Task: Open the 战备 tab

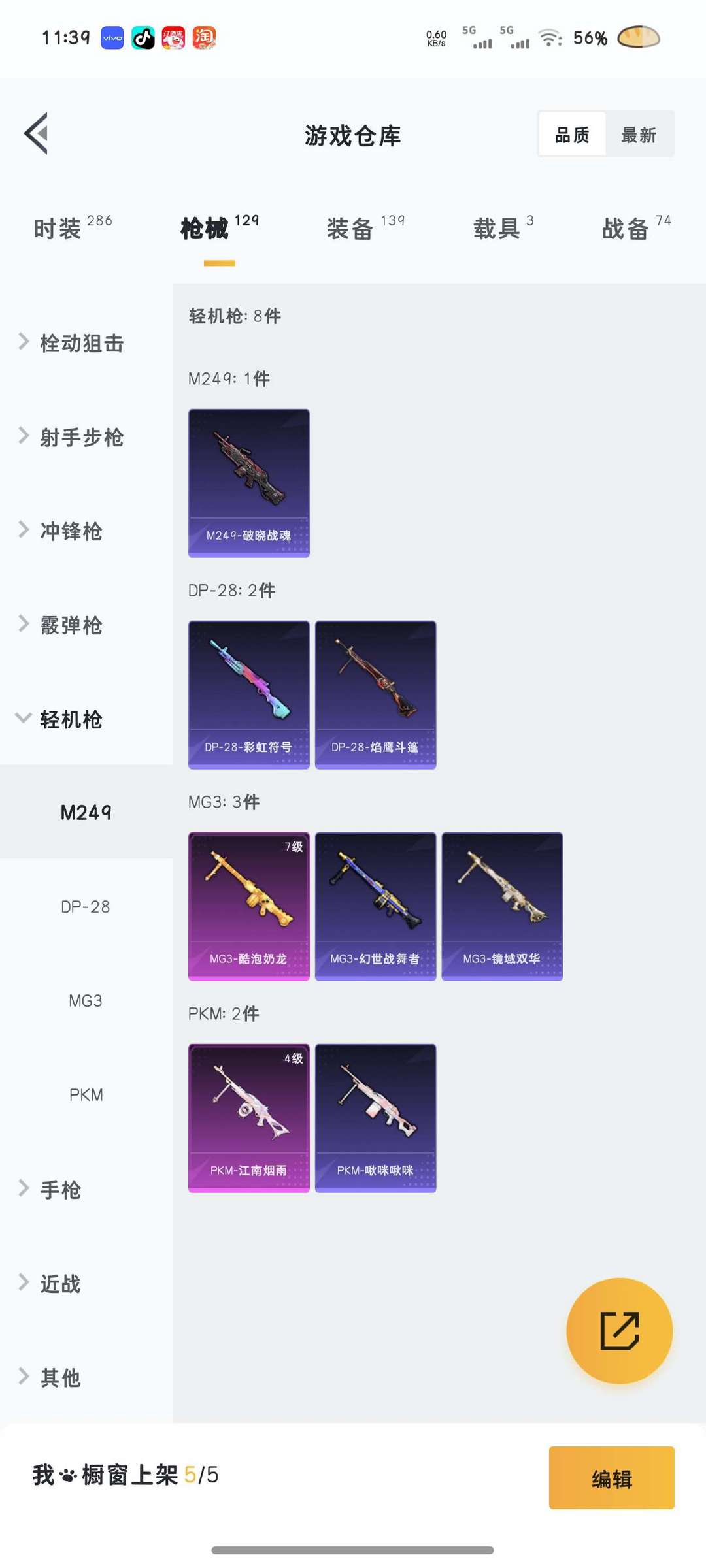Action: click(636, 228)
